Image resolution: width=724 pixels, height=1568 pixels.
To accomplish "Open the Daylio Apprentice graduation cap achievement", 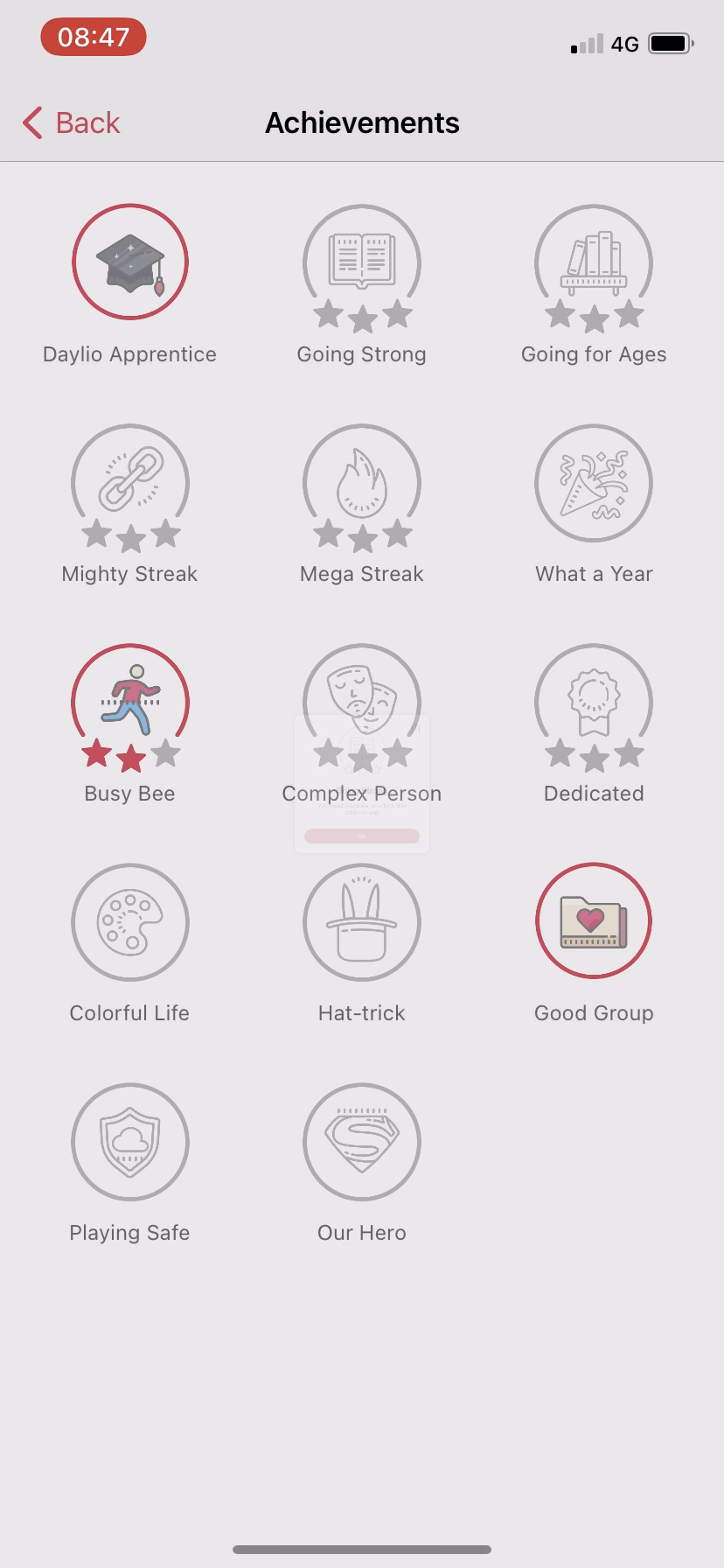I will 129,261.
